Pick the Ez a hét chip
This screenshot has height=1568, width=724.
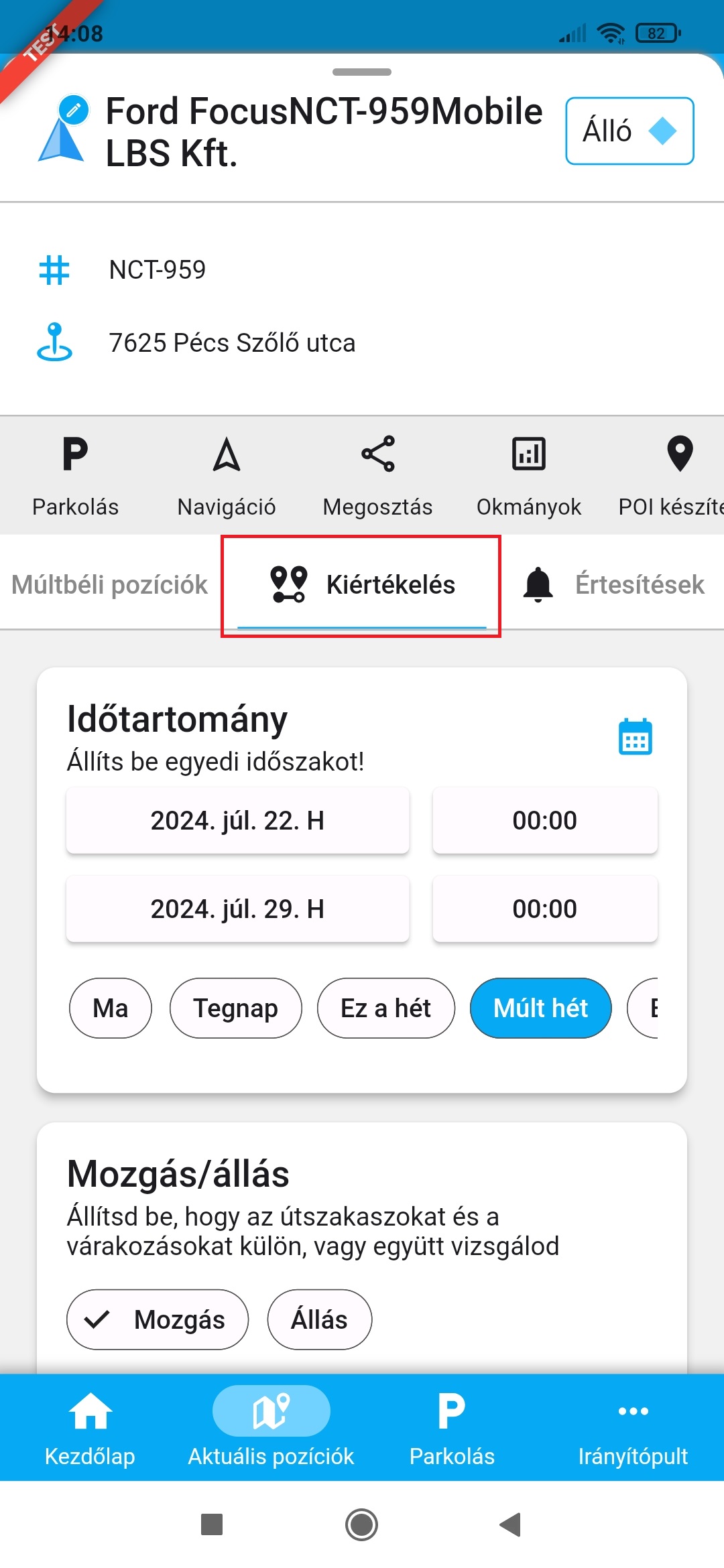point(385,1008)
